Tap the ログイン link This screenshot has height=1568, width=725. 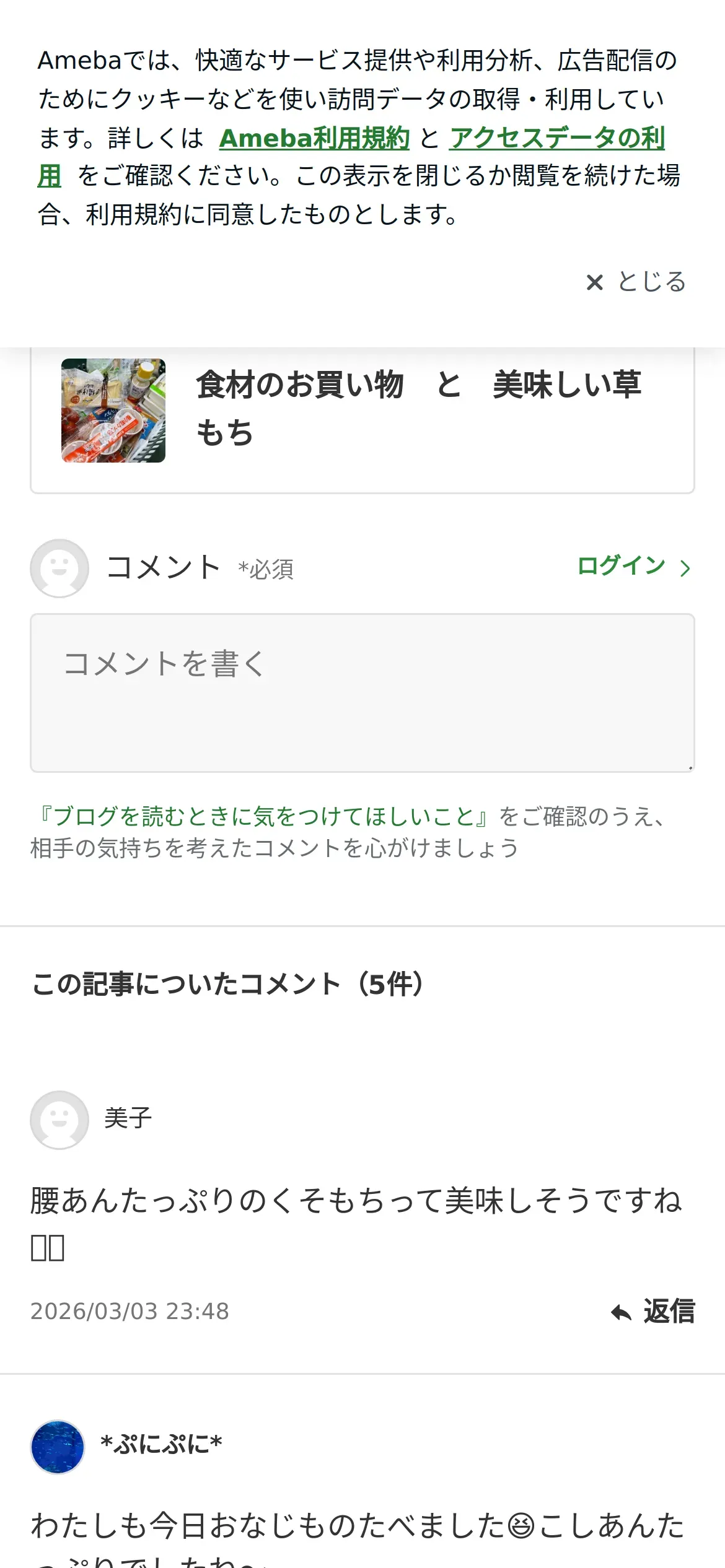click(x=634, y=566)
